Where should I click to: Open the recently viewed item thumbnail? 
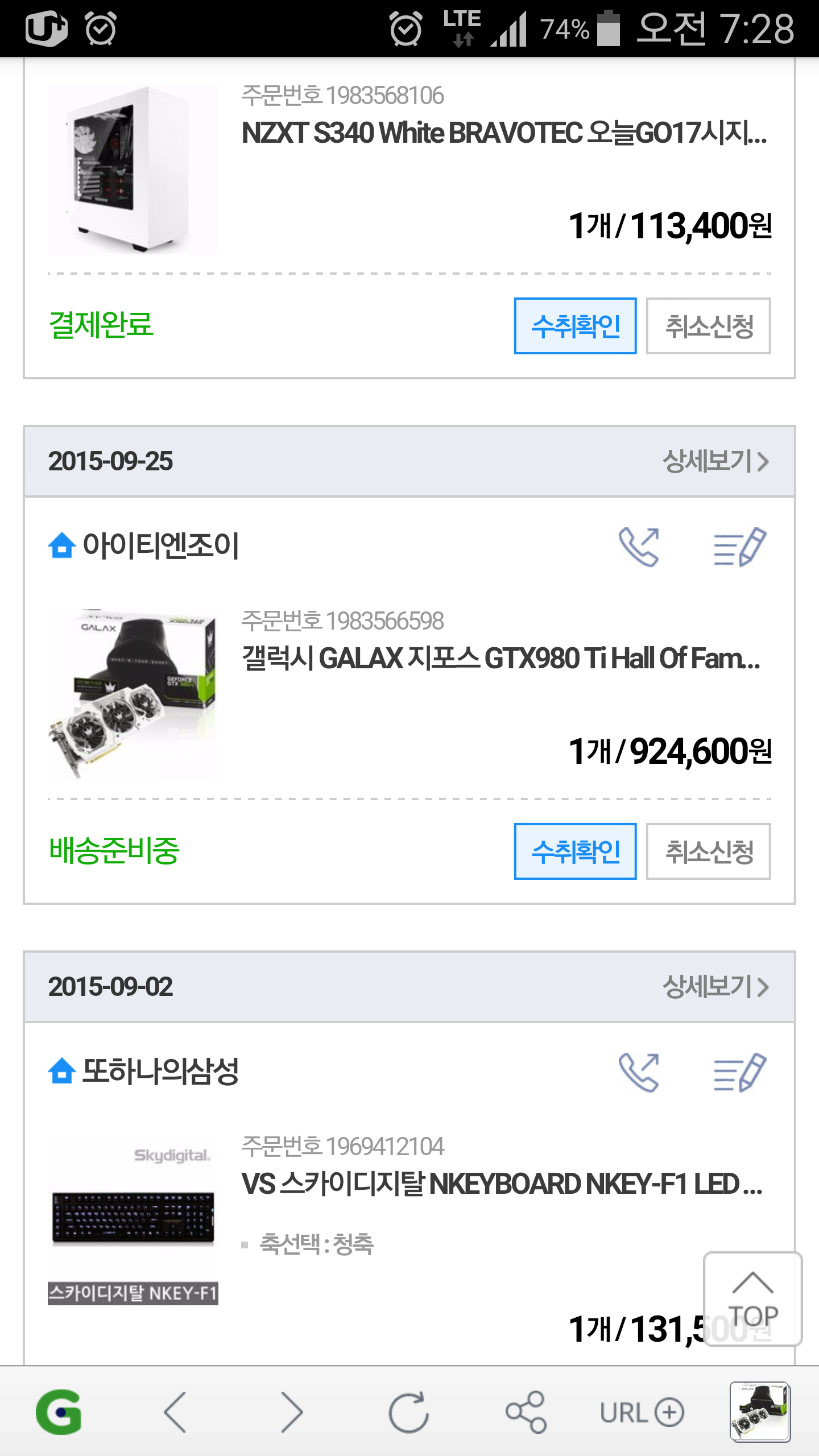(760, 1412)
